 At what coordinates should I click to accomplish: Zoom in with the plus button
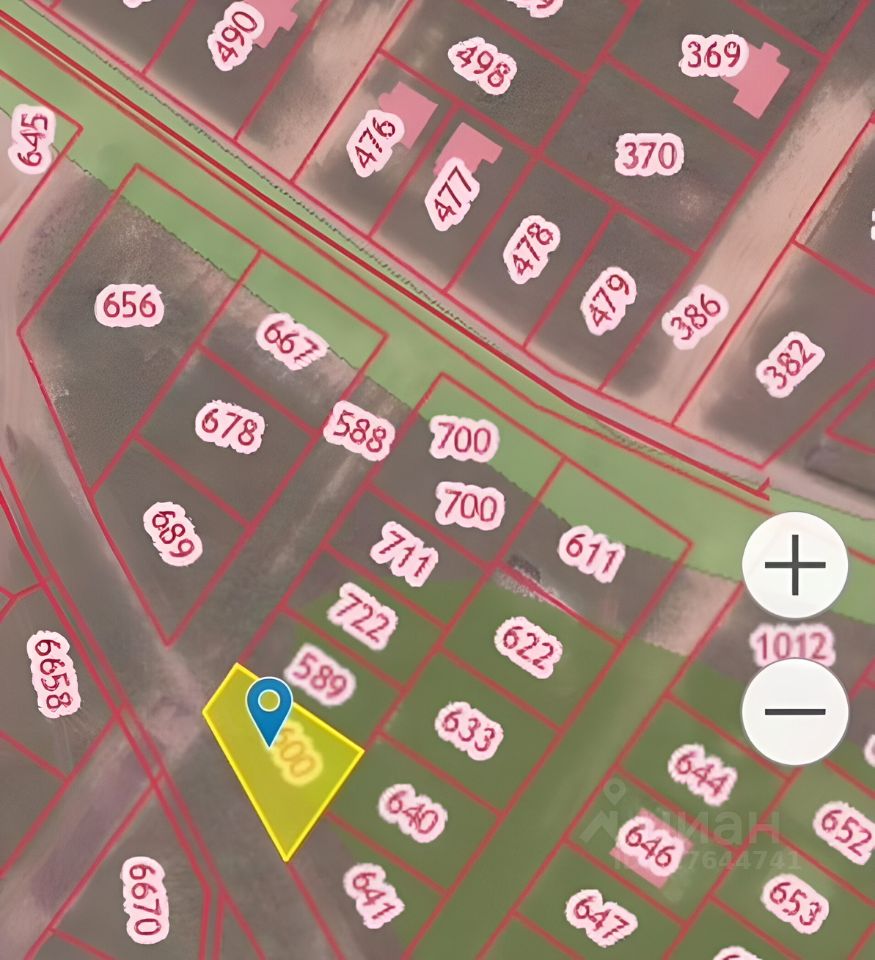[x=795, y=565]
